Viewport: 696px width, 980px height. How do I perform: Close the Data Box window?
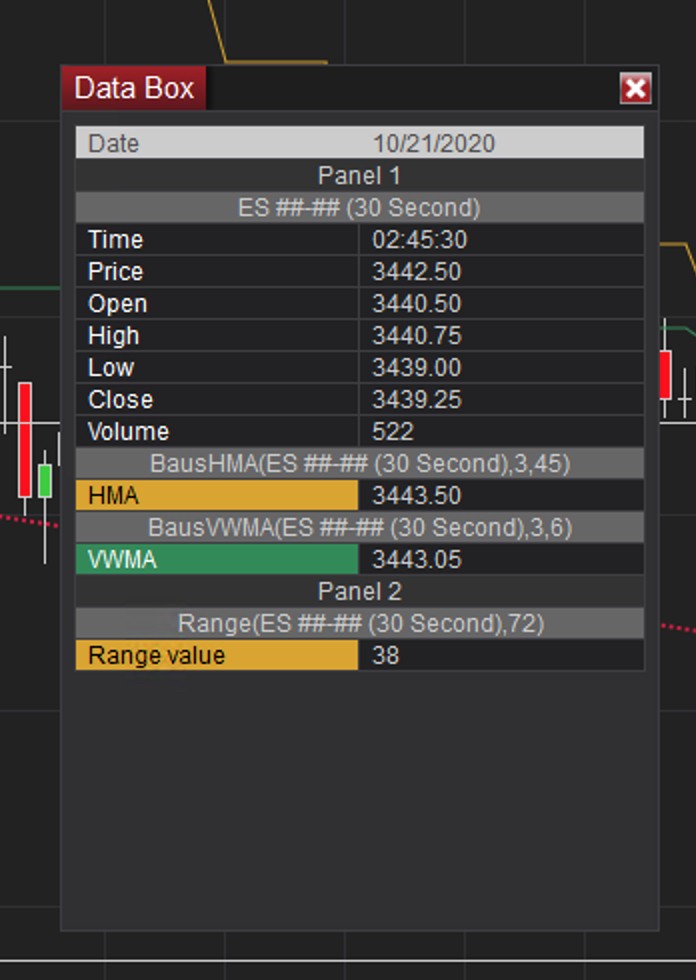(x=635, y=89)
